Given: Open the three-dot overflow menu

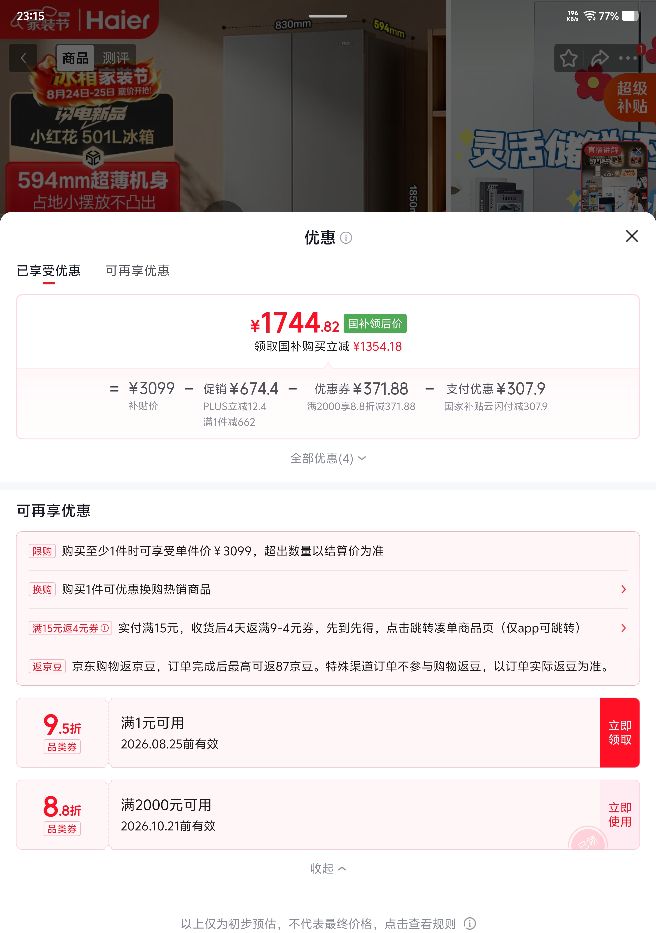Looking at the screenshot, I should tap(628, 58).
